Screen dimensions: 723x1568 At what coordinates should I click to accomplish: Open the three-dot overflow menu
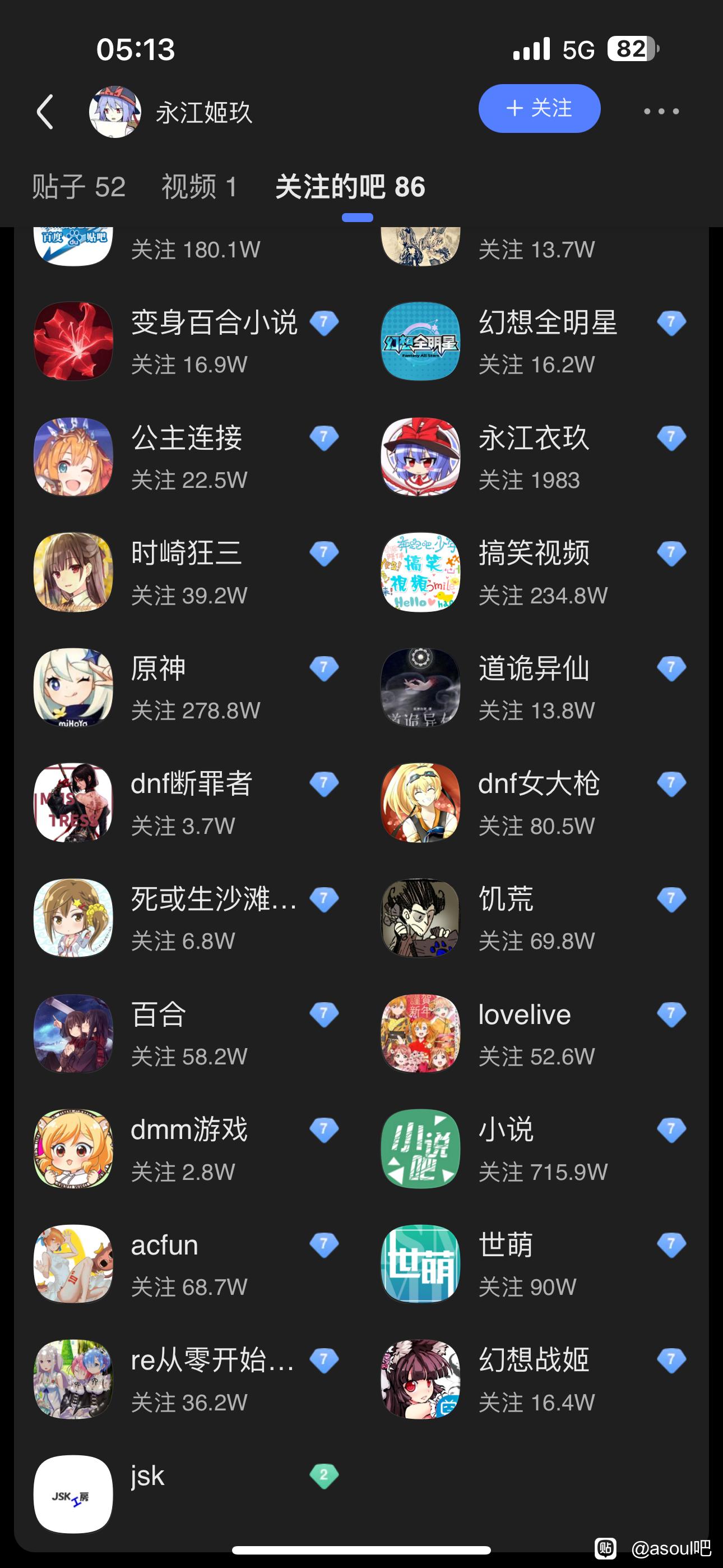click(x=661, y=112)
